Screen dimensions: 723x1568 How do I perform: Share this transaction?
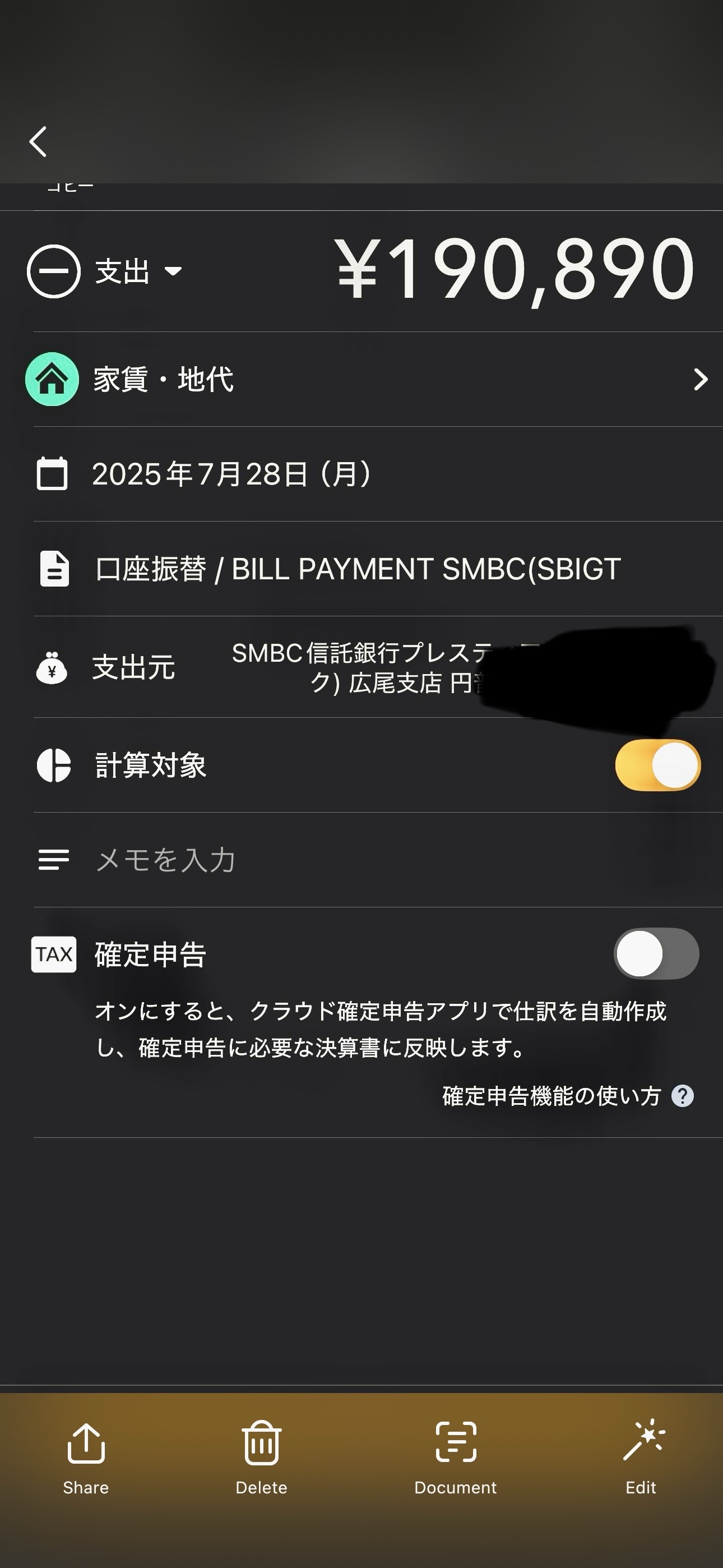click(86, 1460)
